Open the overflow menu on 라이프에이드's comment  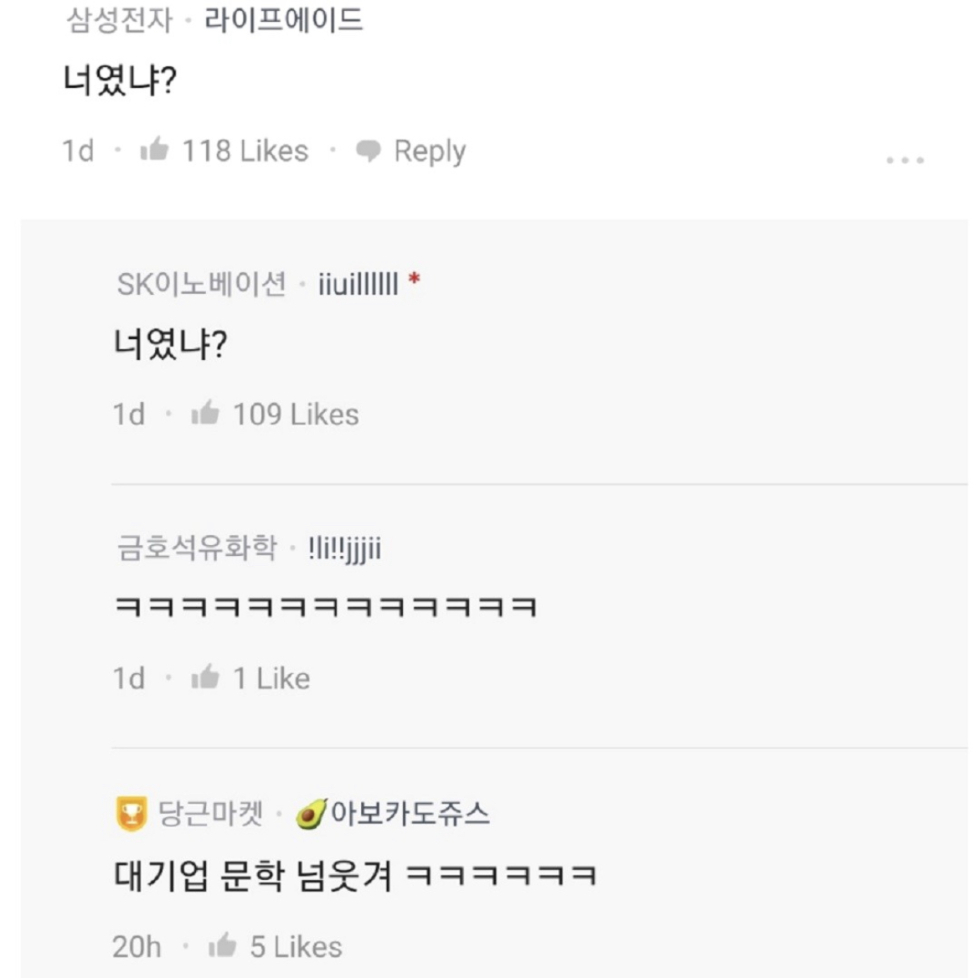pos(904,160)
